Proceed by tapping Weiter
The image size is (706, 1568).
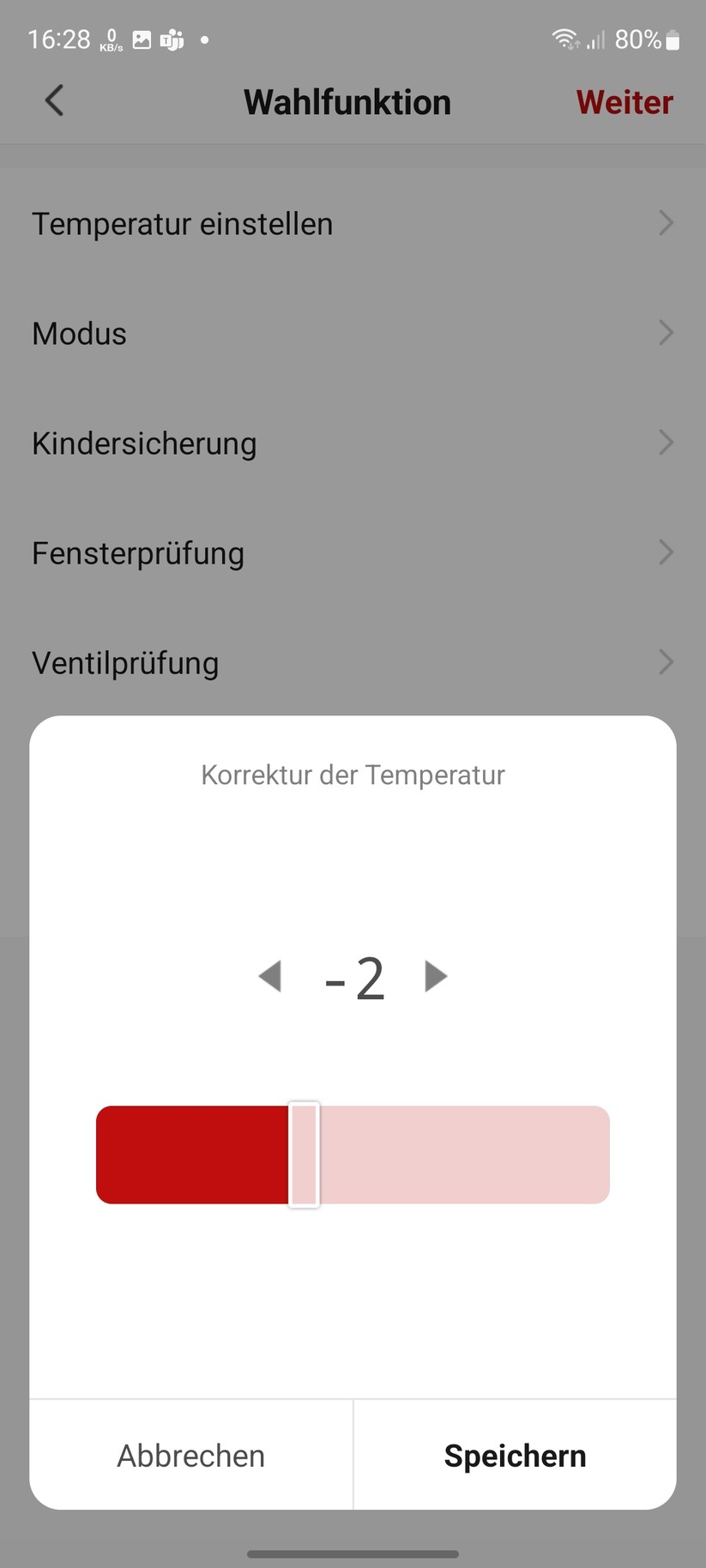point(625,101)
